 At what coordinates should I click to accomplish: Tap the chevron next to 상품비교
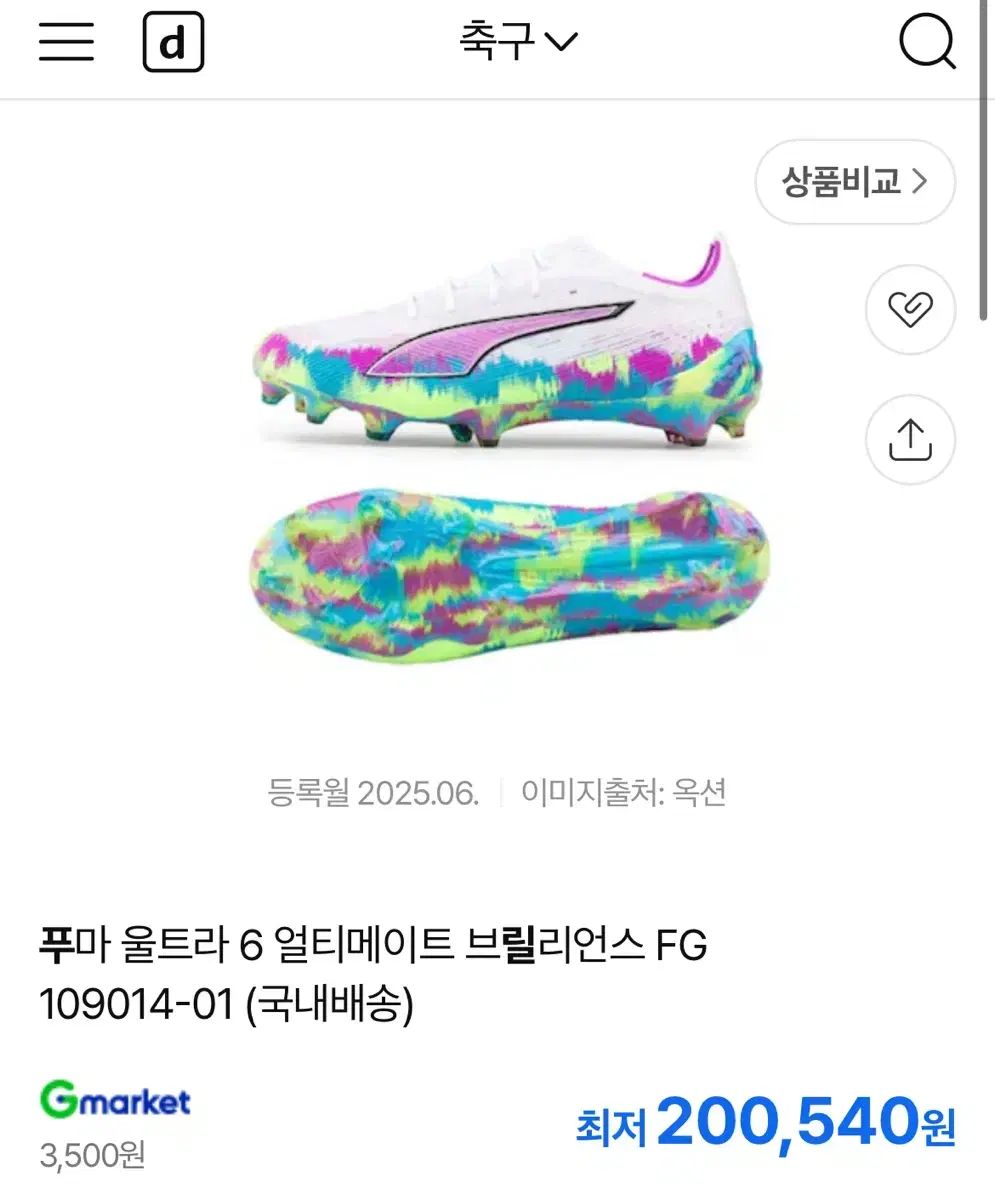pos(919,181)
